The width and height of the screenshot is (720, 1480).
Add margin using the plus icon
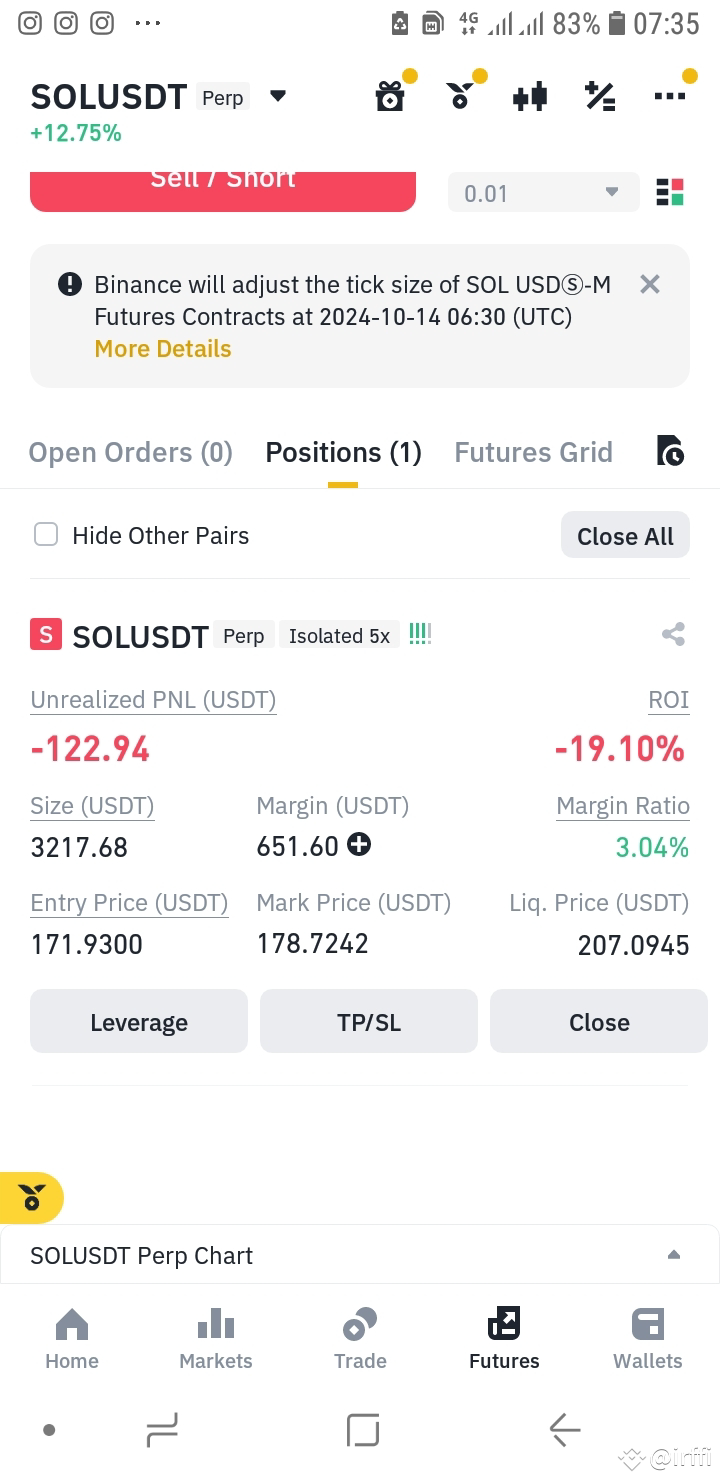tap(358, 845)
